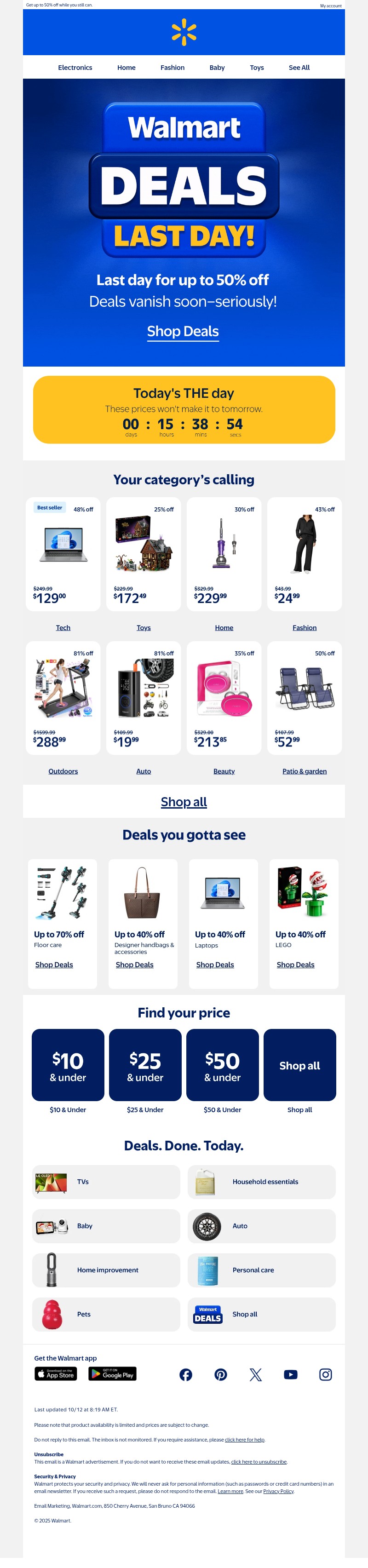
Task: Download from the App Store badge
Action: 56,1374
